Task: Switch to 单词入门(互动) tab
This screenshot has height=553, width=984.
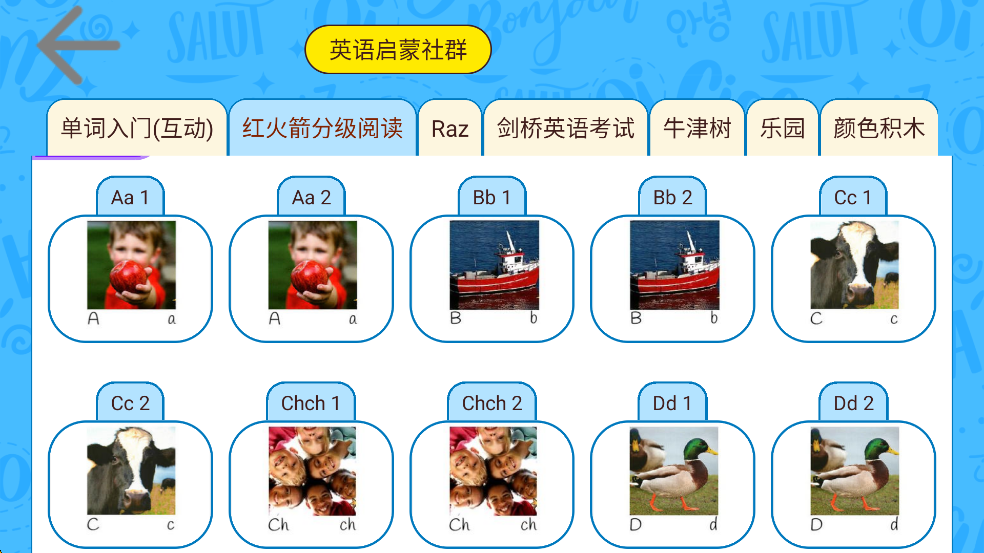Action: coord(137,129)
